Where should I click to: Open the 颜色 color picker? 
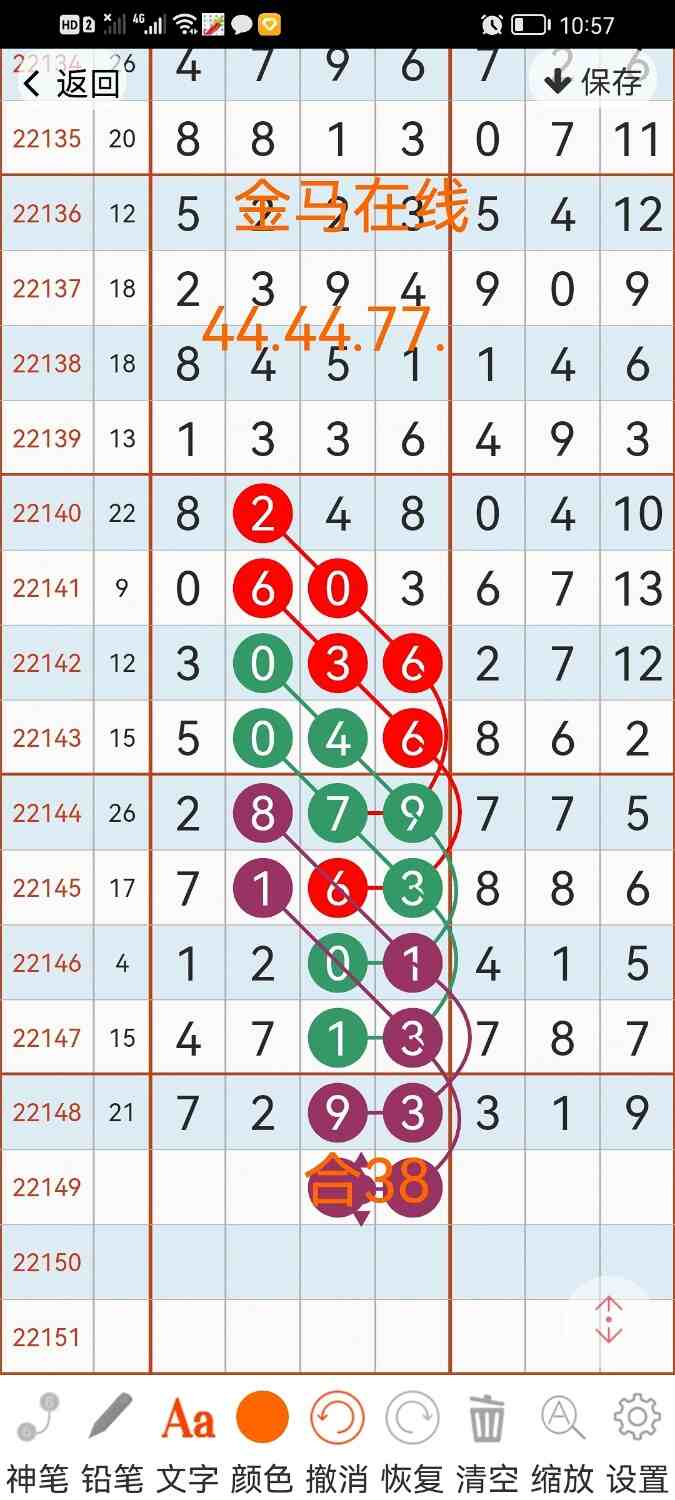click(262, 1438)
